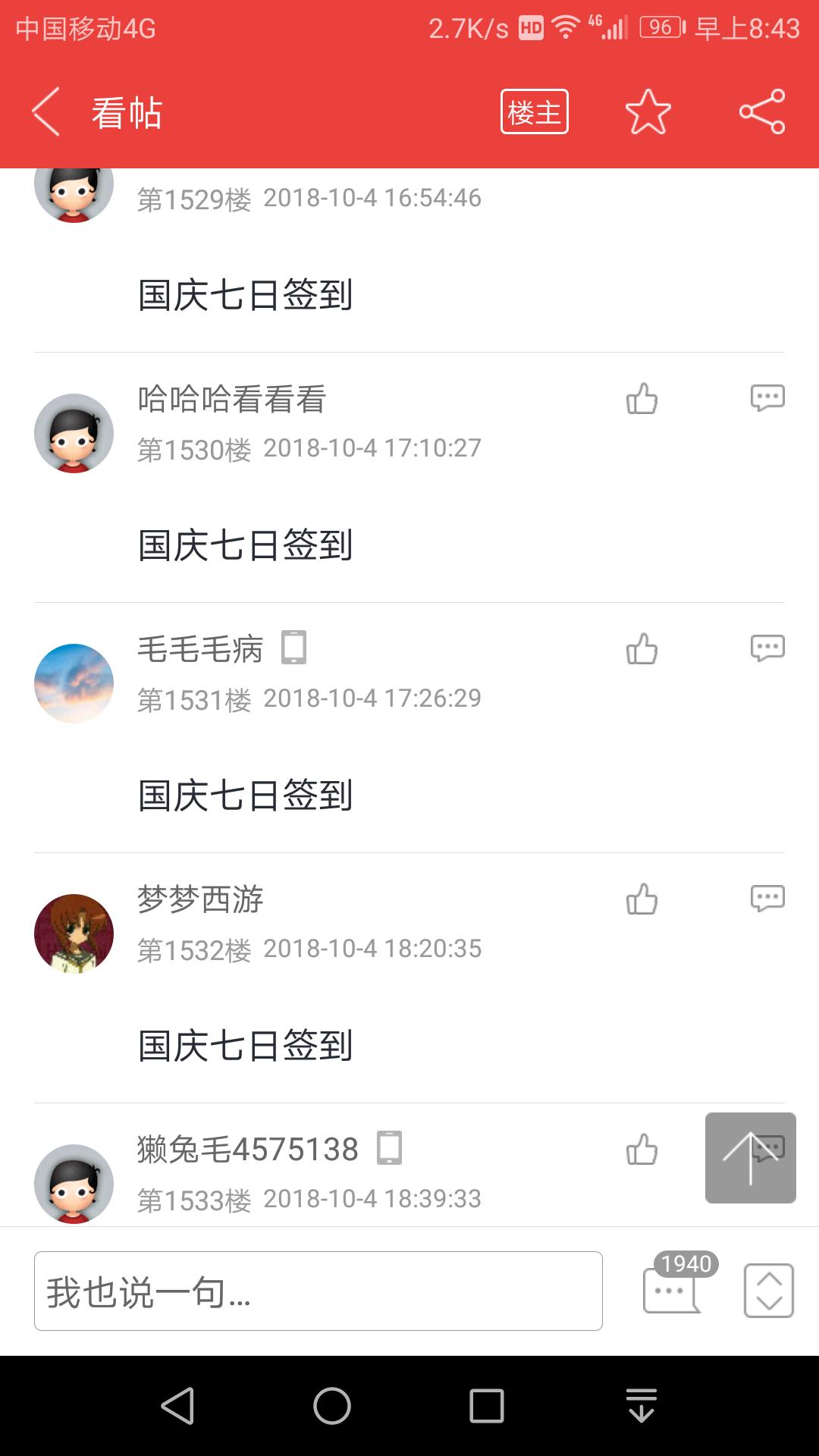The height and width of the screenshot is (1456, 819).
Task: Open the 1940 replies list
Action: click(x=672, y=1289)
